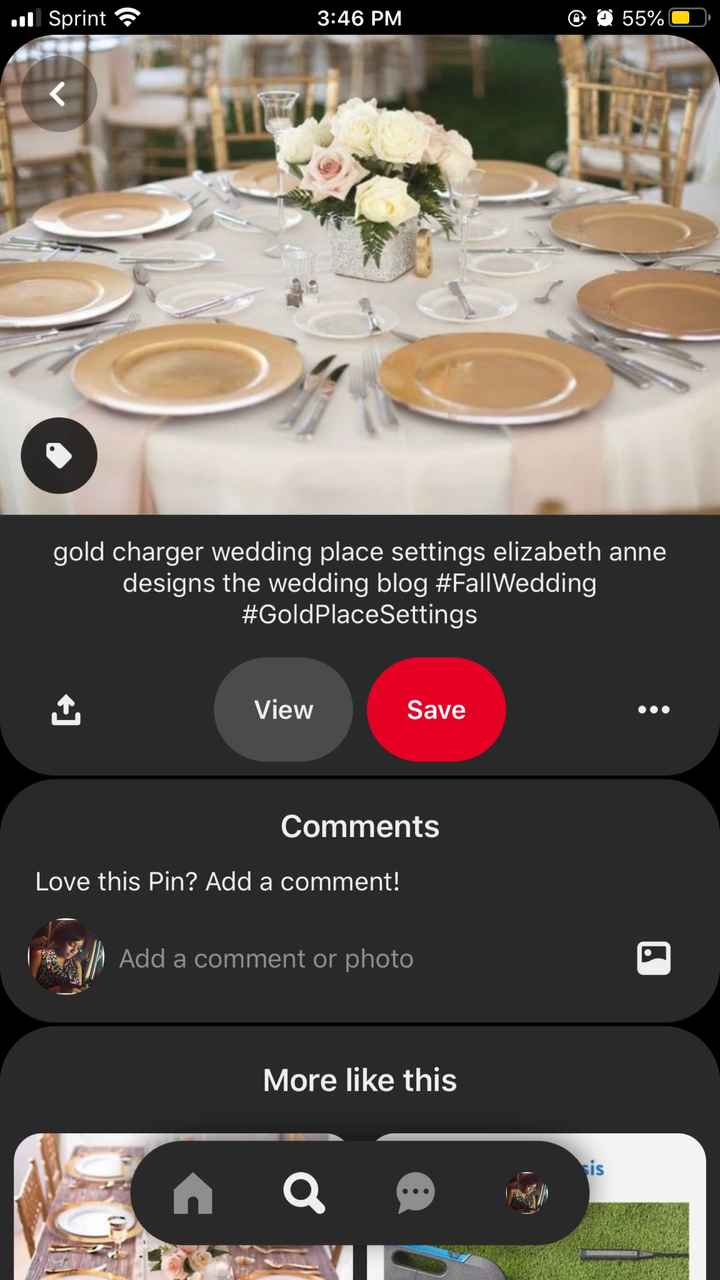Attach a photo to your comment
720x1280 pixels.
[654, 958]
